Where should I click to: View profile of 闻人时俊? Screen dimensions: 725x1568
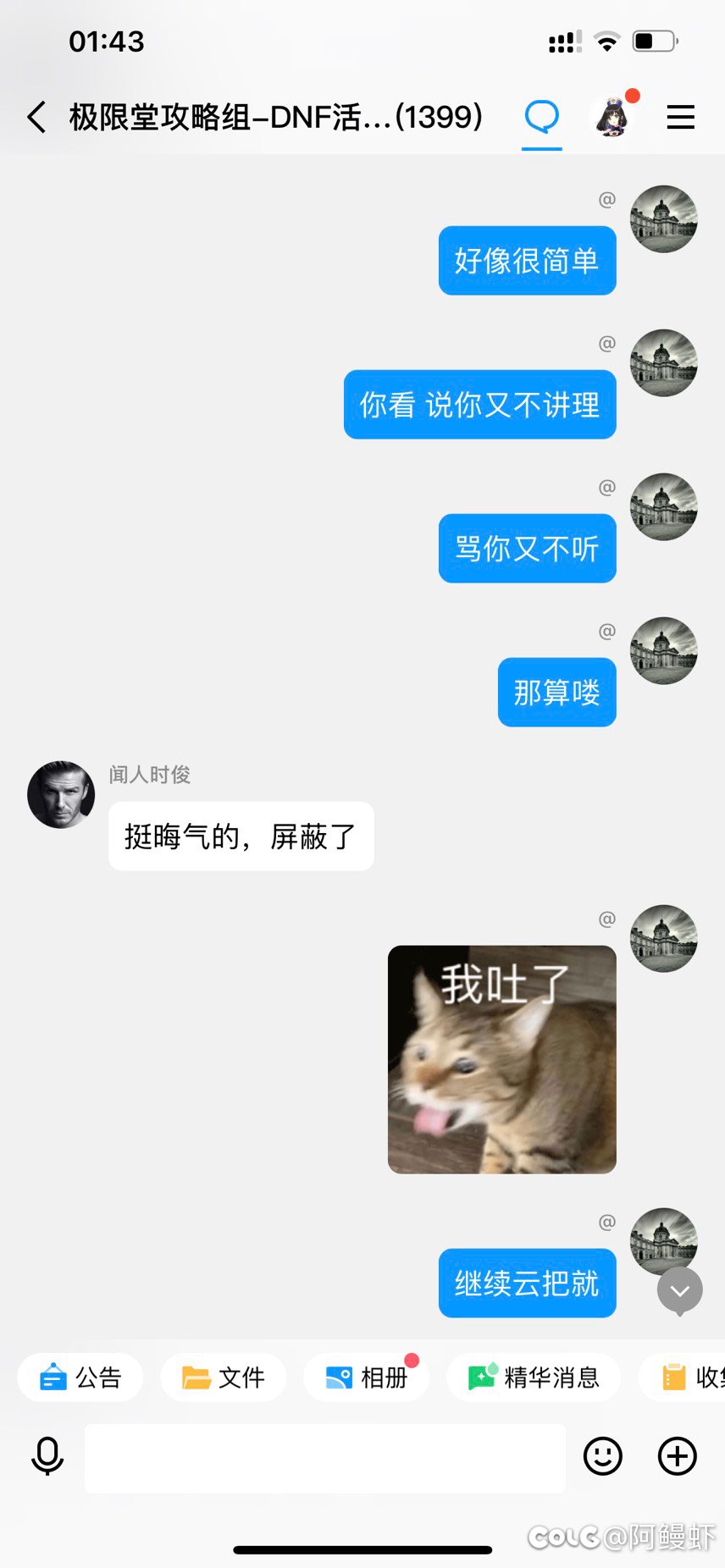pyautogui.click(x=61, y=794)
